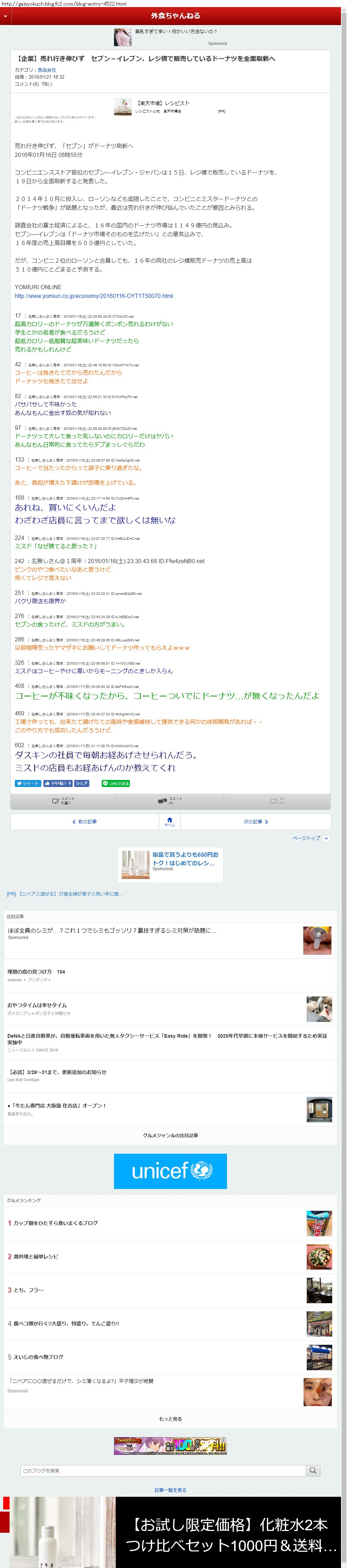Open the Yomiuri Online article URL
This screenshot has width=347, height=1568.
(94, 296)
